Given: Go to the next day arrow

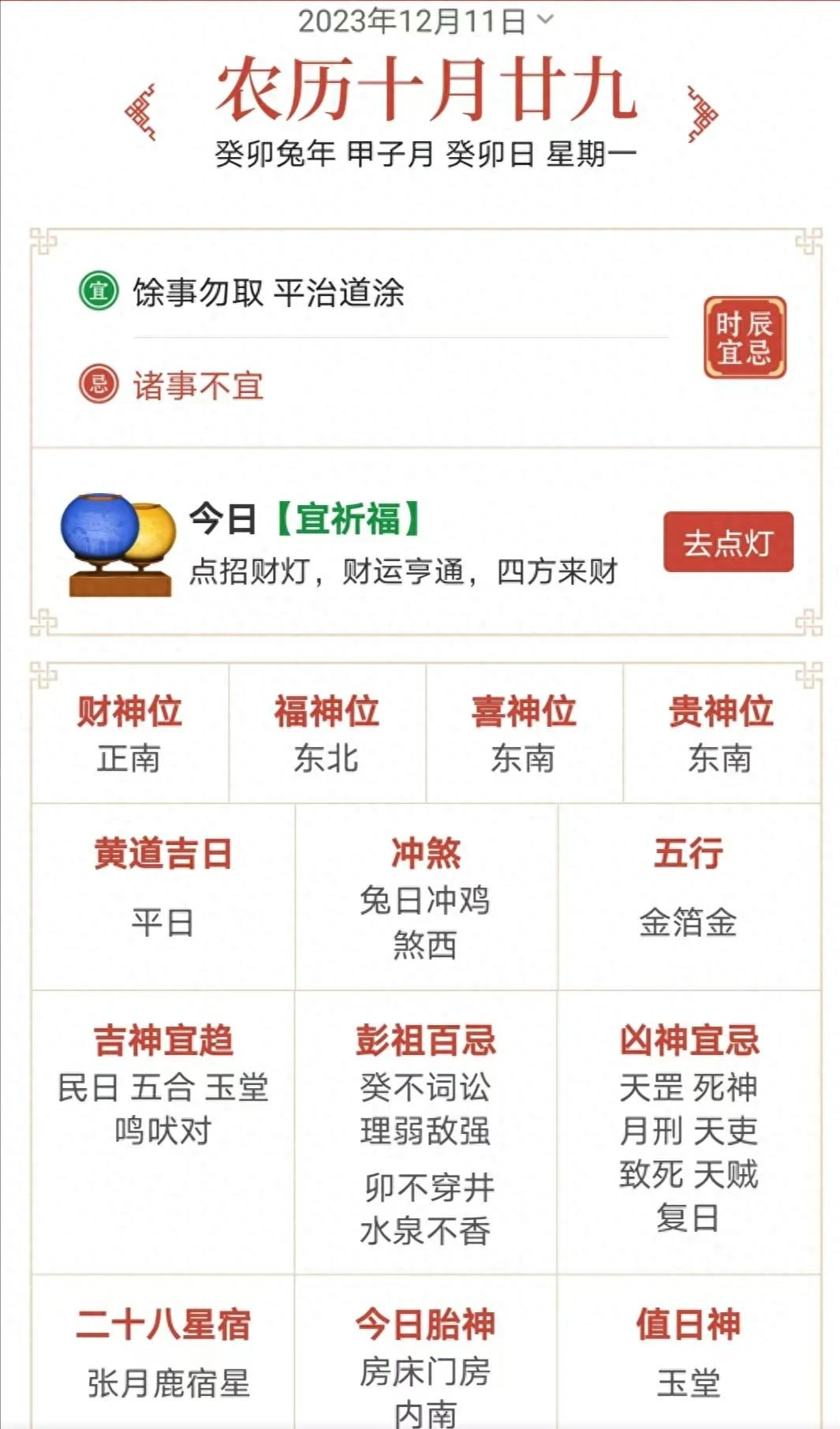Looking at the screenshot, I should pos(702,114).
